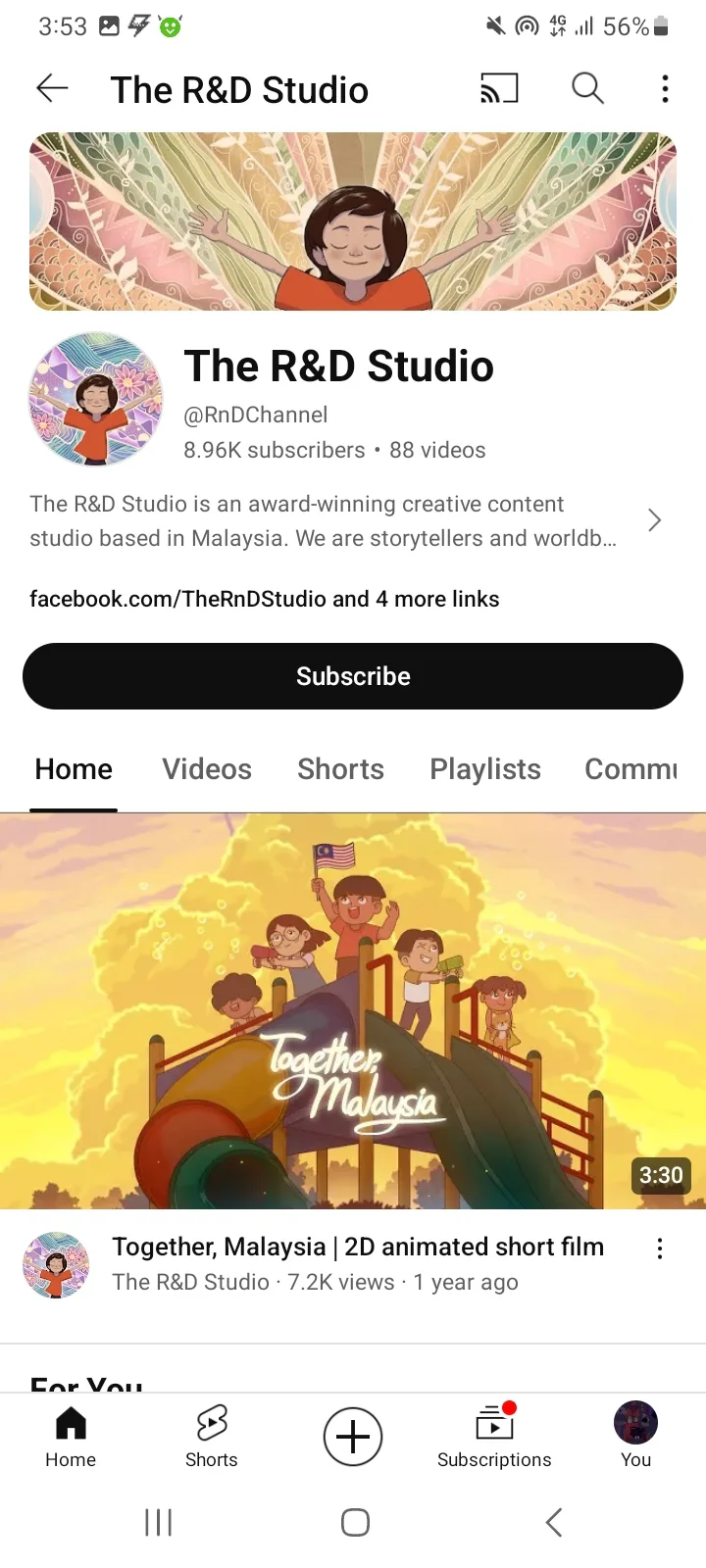Tap the create plus button
The width and height of the screenshot is (706, 1568).
click(x=353, y=1437)
